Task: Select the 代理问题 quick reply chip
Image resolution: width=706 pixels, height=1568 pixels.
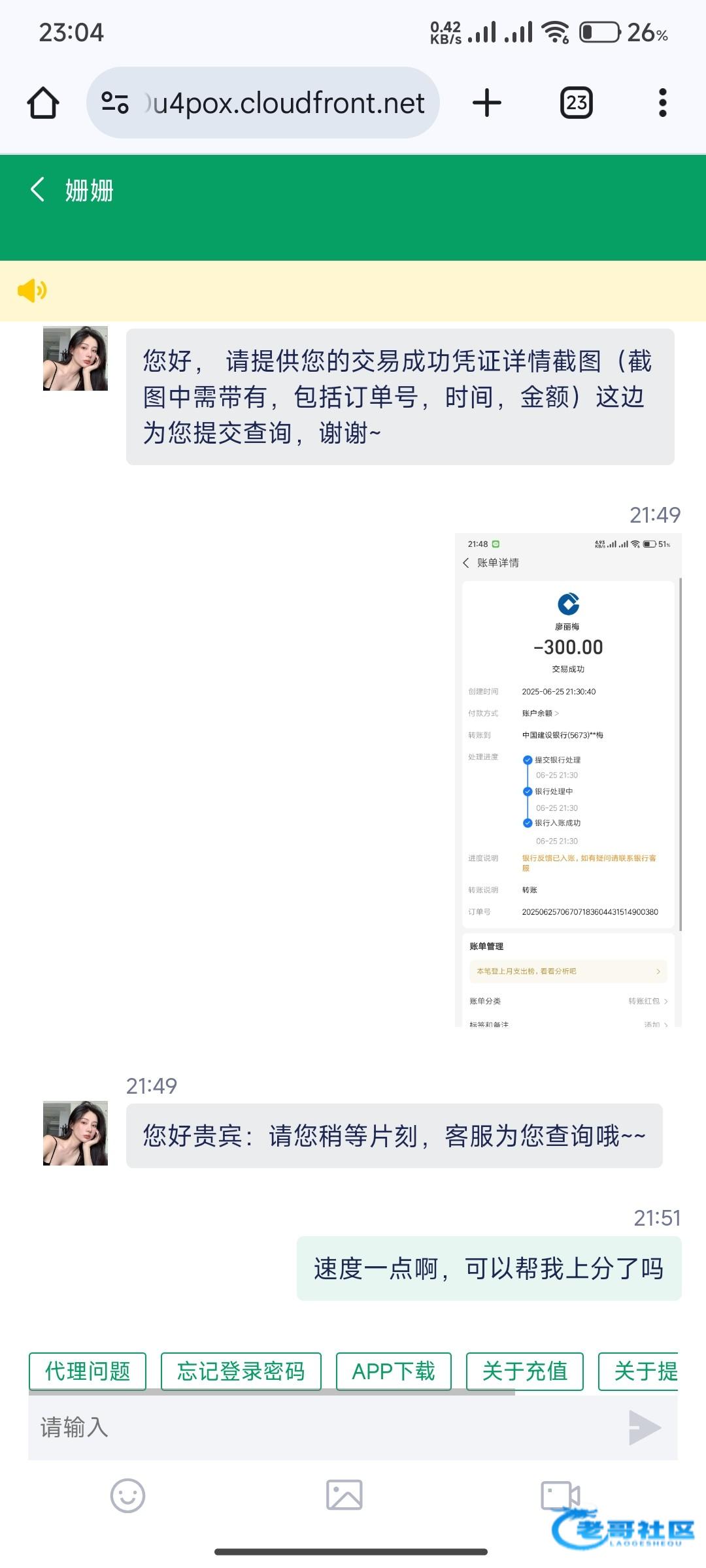Action: point(88,1371)
